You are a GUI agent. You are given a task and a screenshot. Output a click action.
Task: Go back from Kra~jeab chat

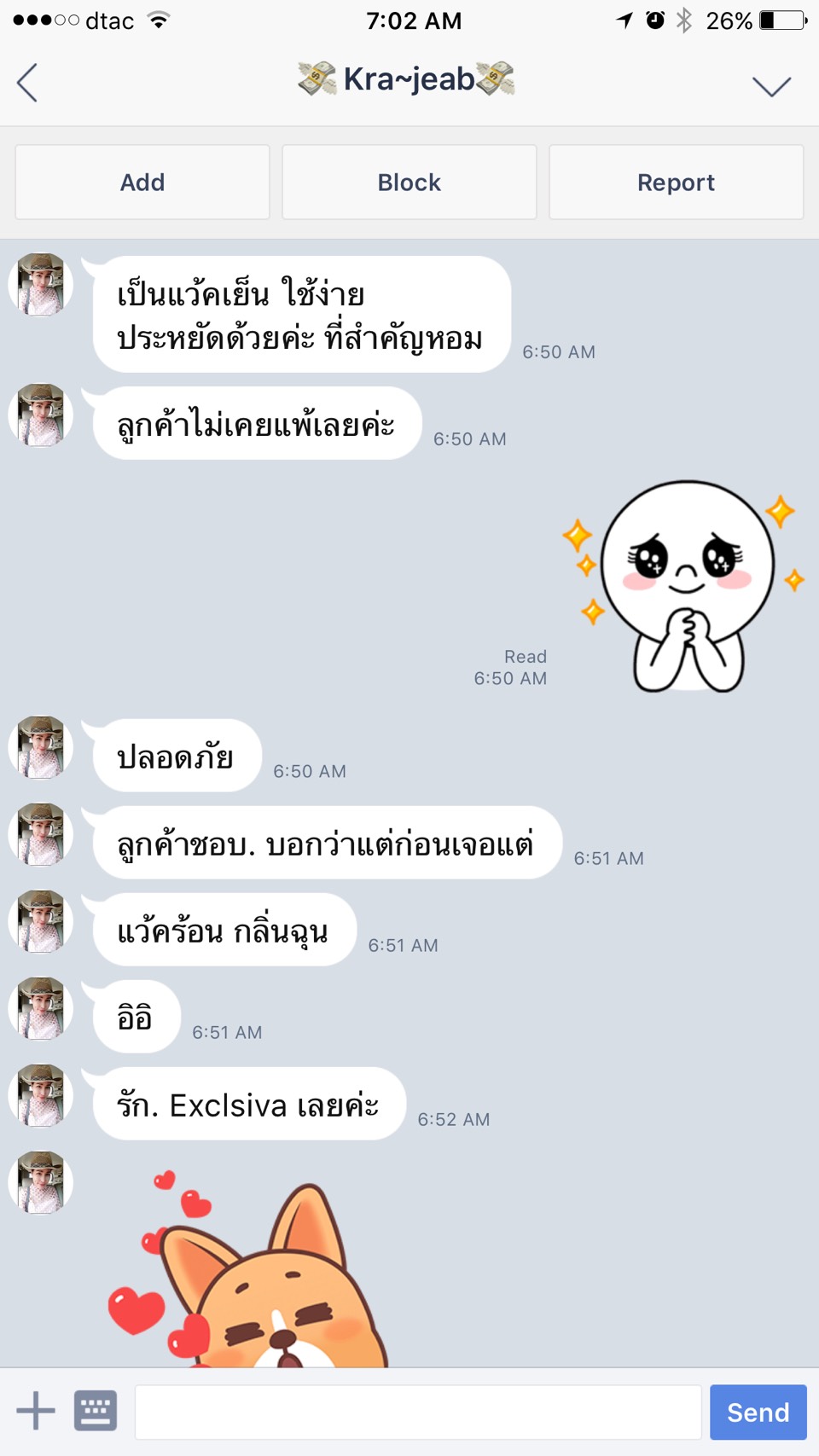pos(27,83)
